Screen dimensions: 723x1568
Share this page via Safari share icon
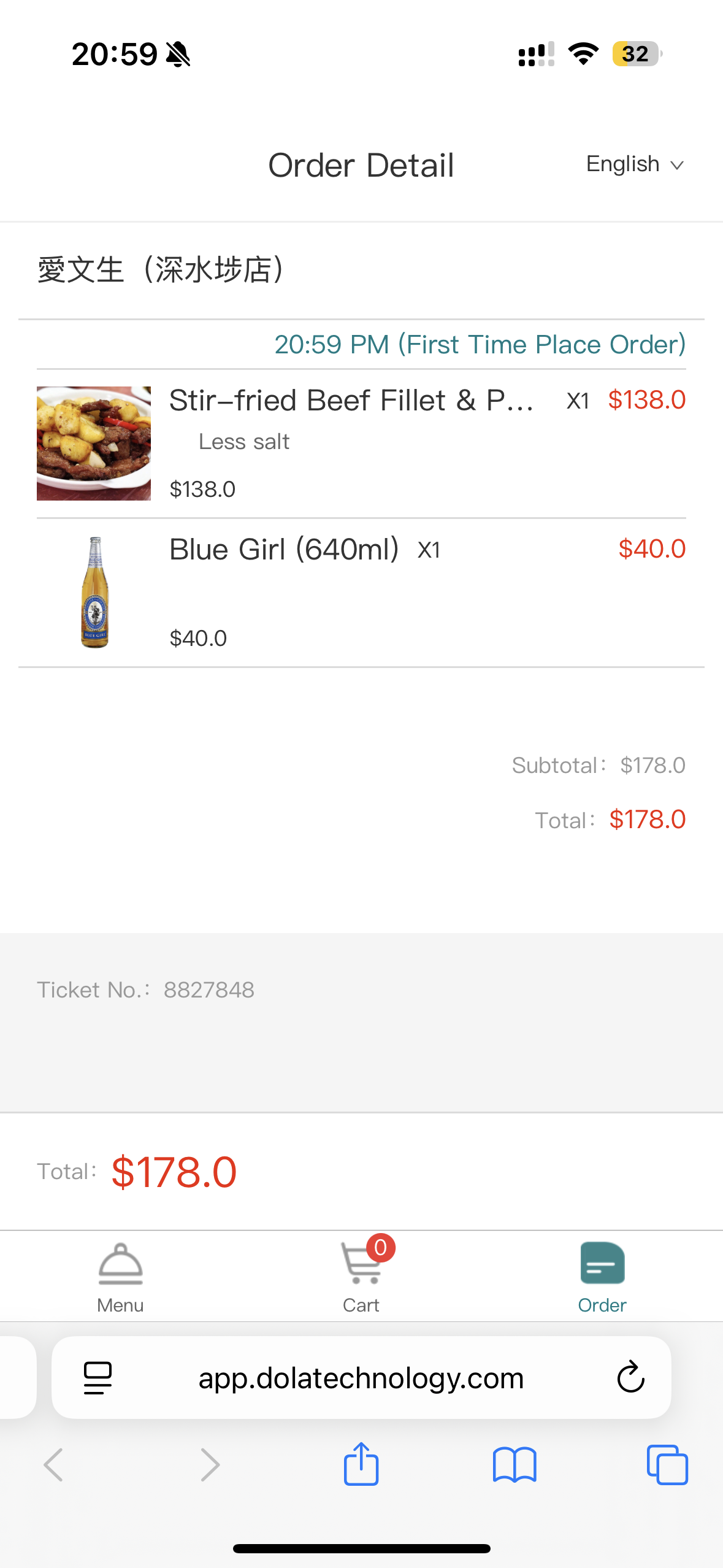pyautogui.click(x=361, y=1464)
